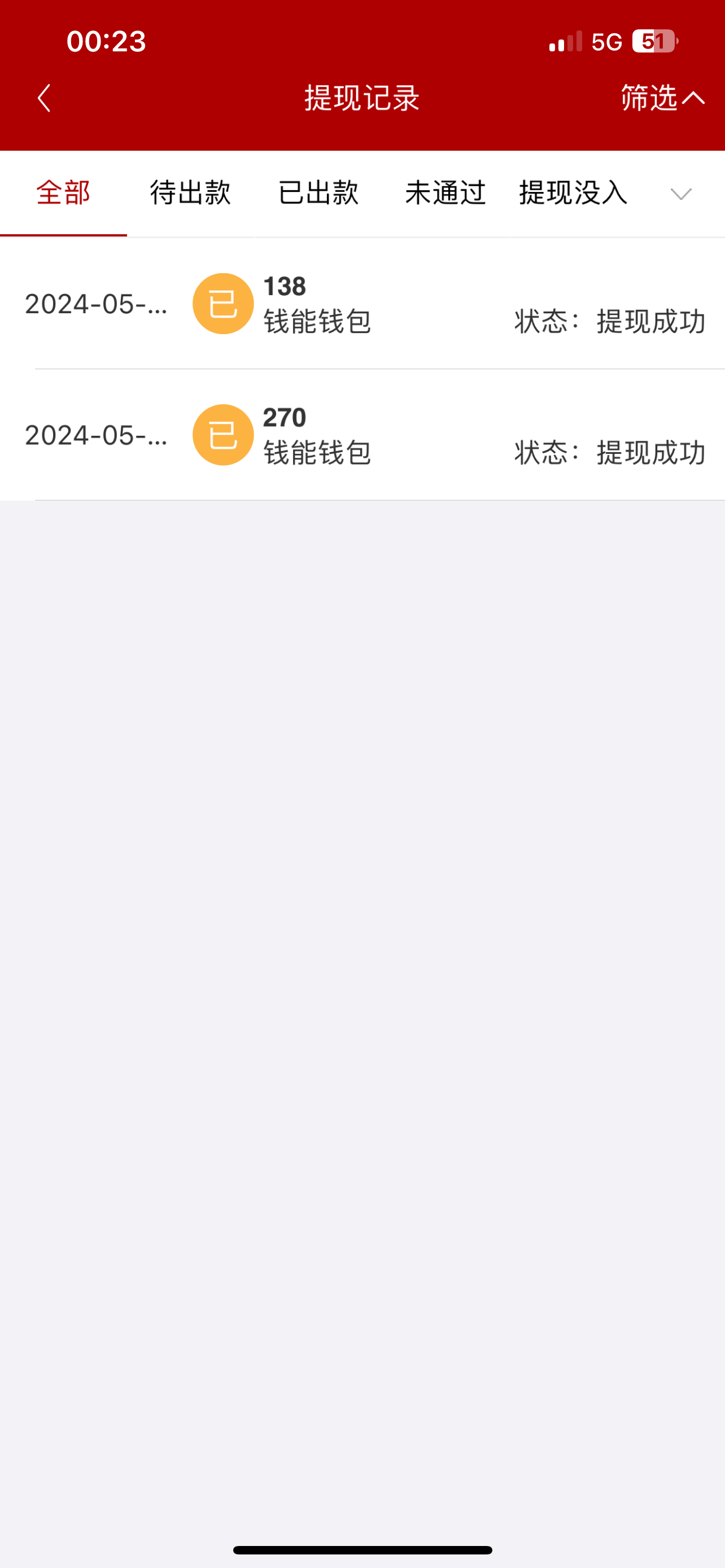The width and height of the screenshot is (725, 1568).
Task: Go back from 提现记录 page
Action: click(x=44, y=98)
